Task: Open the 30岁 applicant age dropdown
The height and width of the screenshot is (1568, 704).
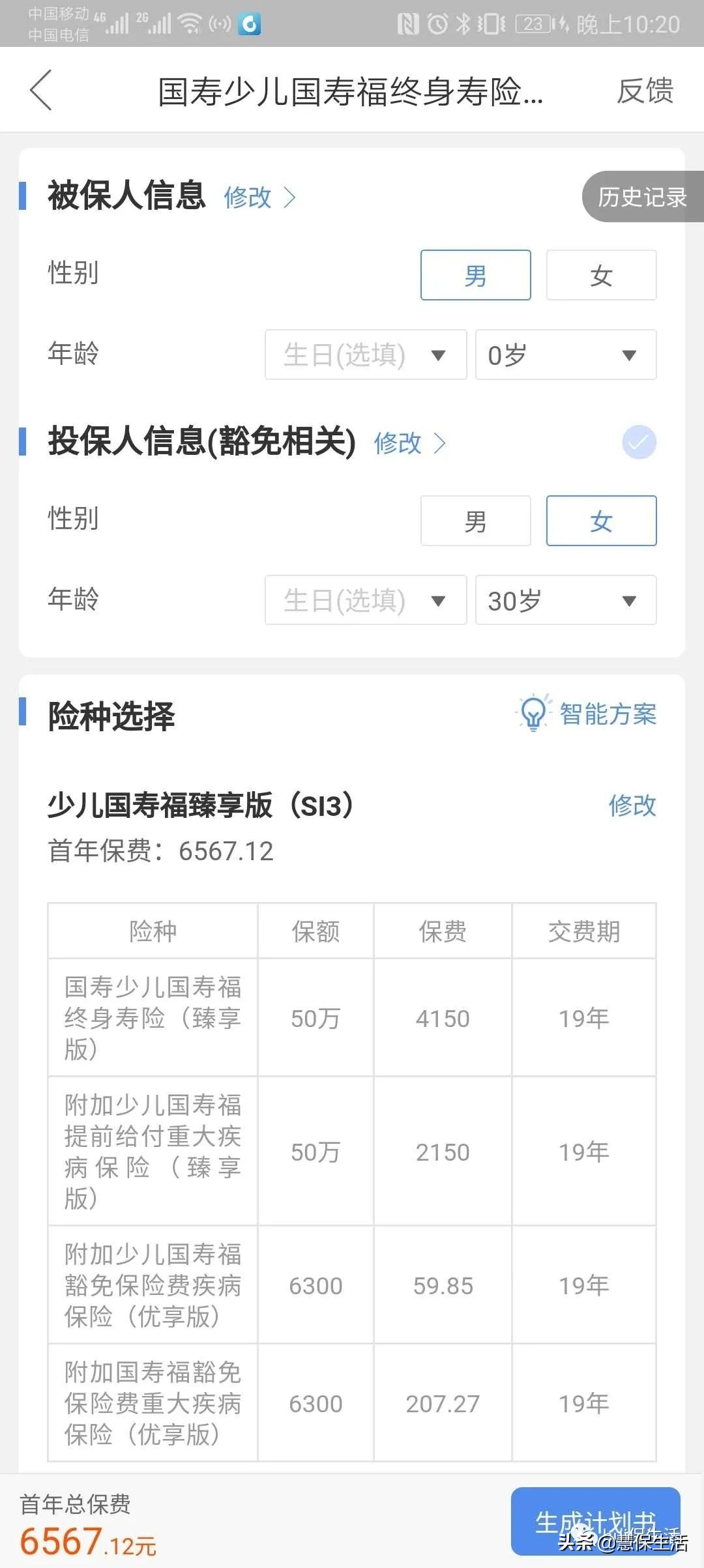Action: (x=565, y=600)
